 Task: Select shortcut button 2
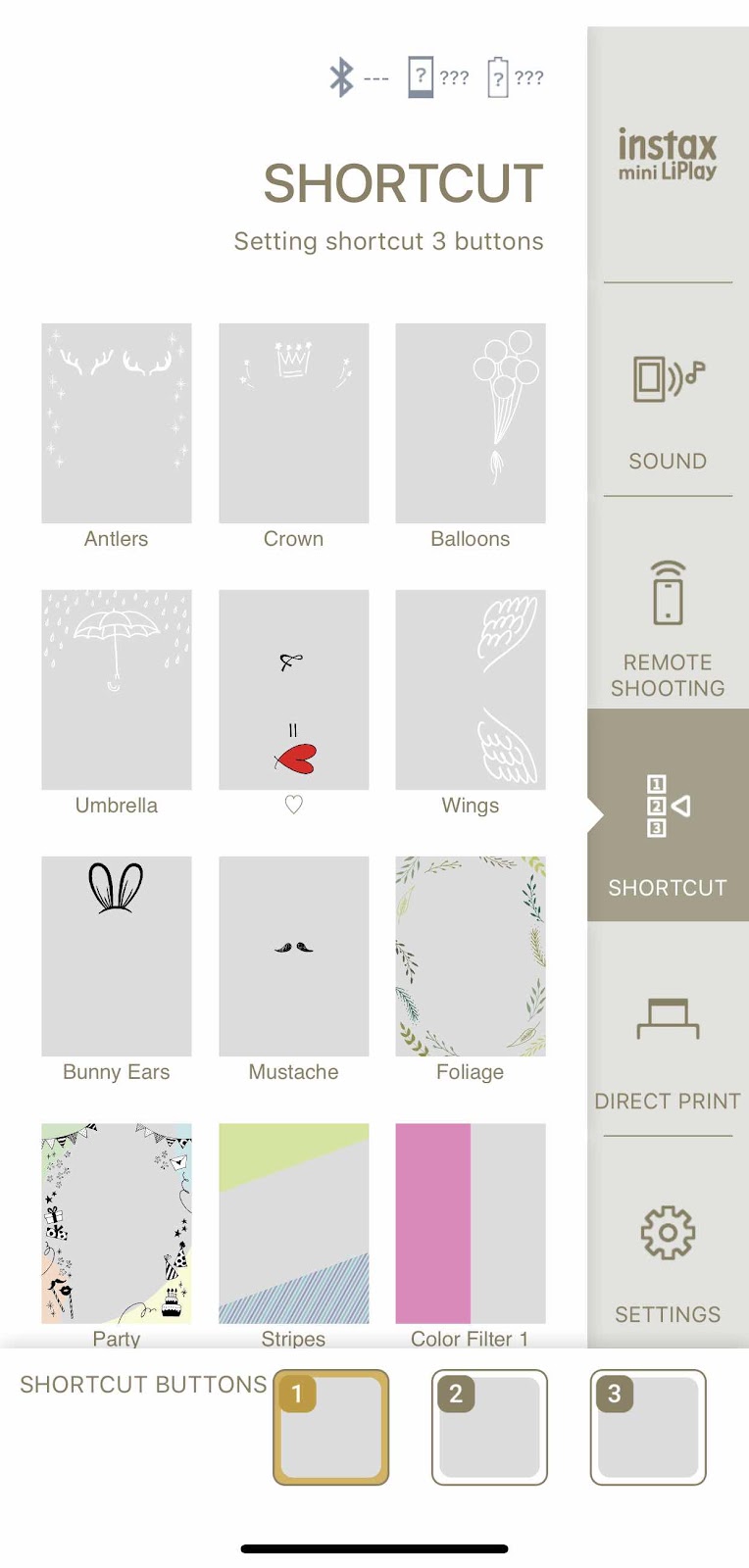[x=489, y=1427]
